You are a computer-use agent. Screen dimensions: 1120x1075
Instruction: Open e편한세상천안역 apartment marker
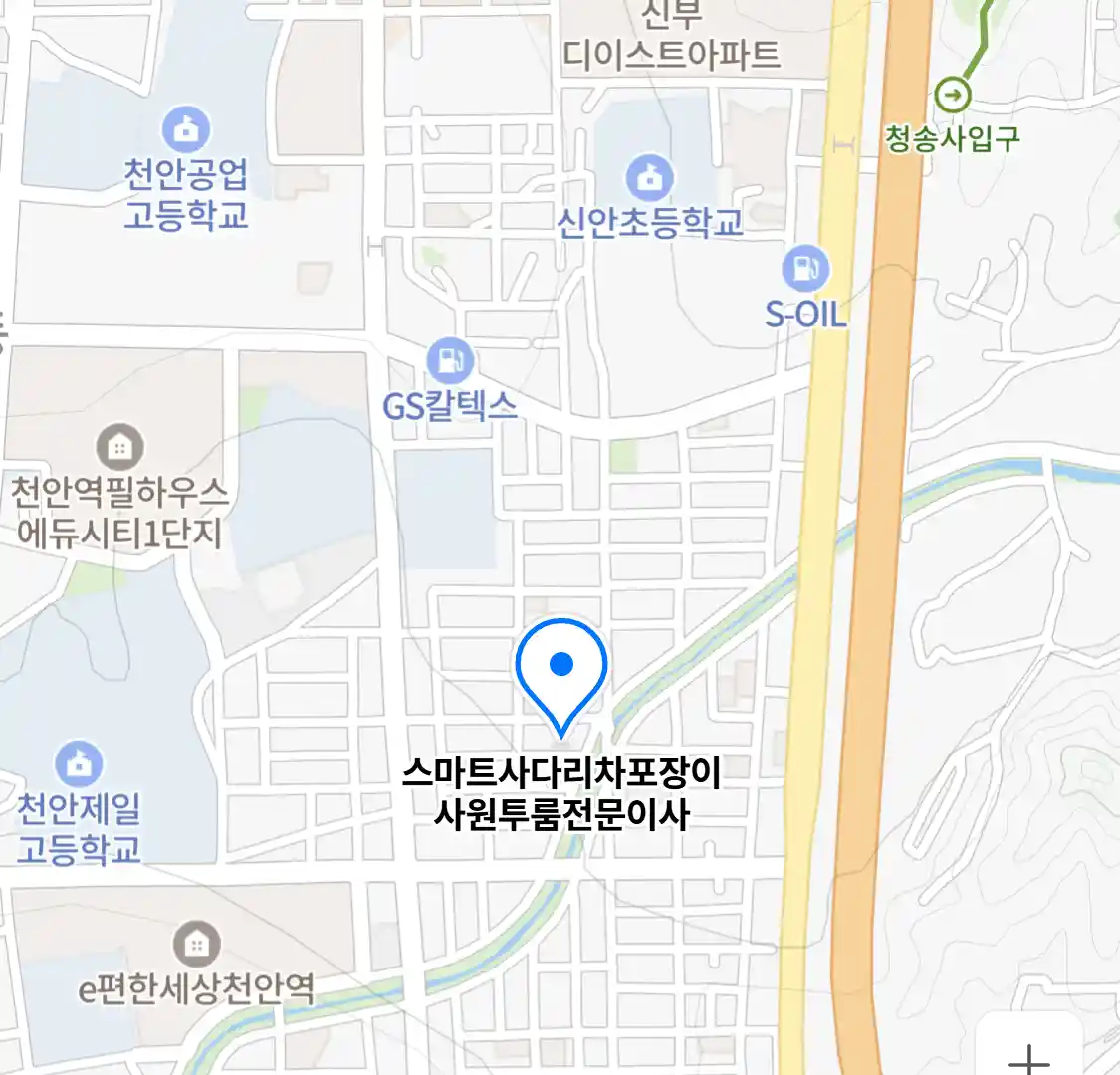point(197,943)
